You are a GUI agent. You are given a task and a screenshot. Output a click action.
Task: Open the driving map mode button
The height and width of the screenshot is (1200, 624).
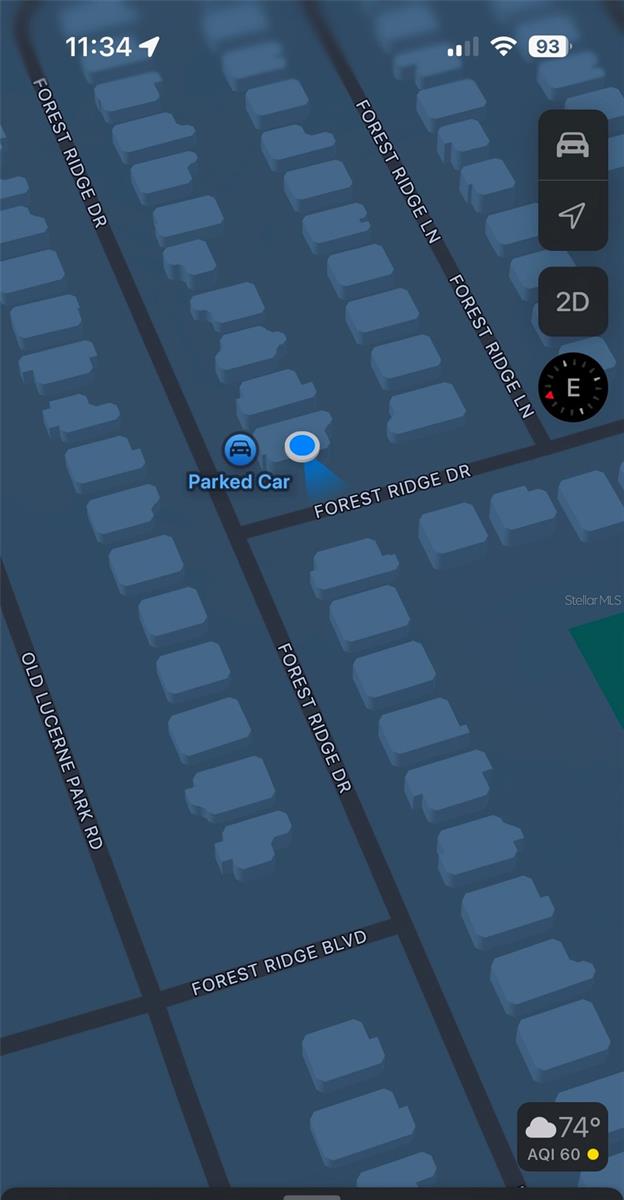[572, 146]
